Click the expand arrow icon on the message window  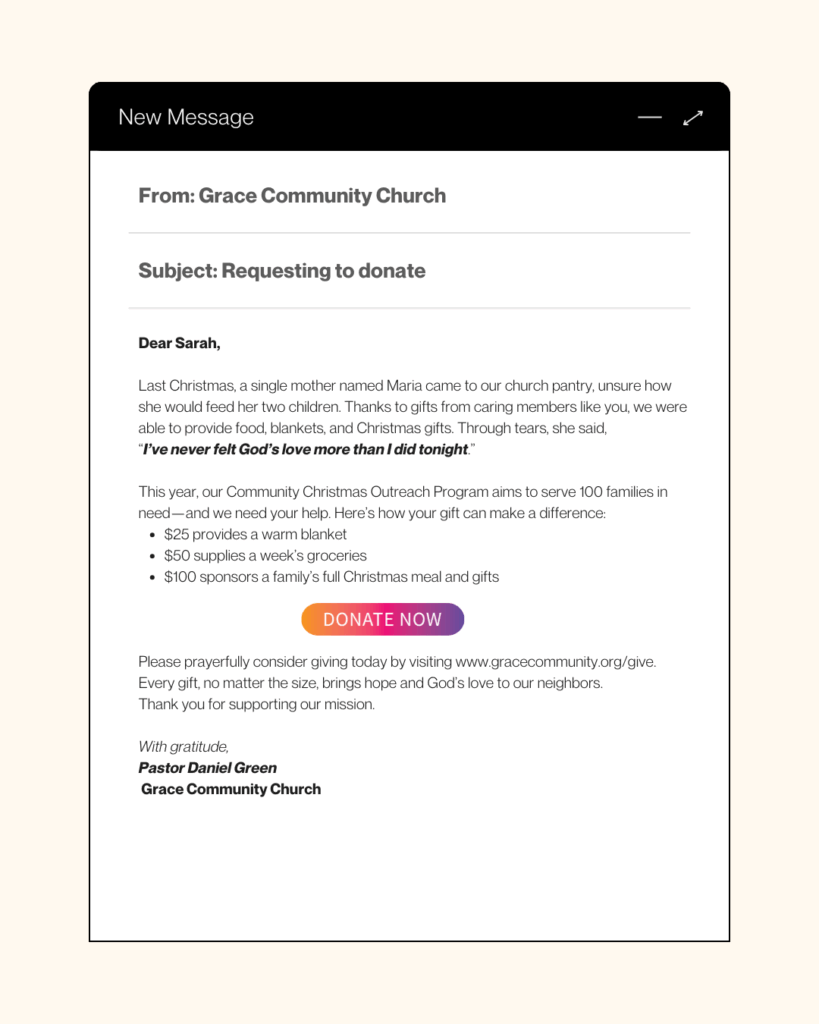click(x=693, y=117)
